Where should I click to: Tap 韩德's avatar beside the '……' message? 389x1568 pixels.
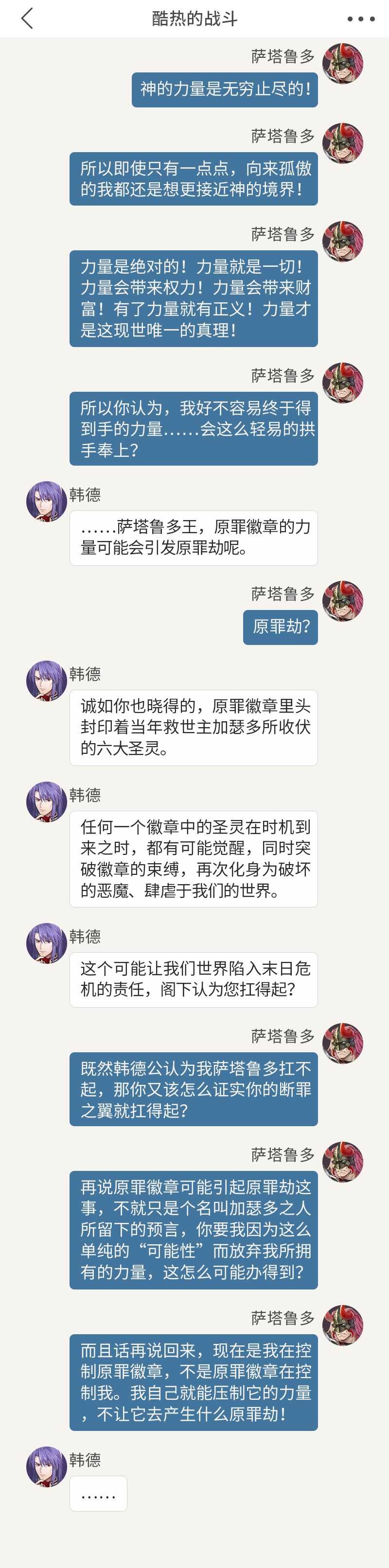46,1466
